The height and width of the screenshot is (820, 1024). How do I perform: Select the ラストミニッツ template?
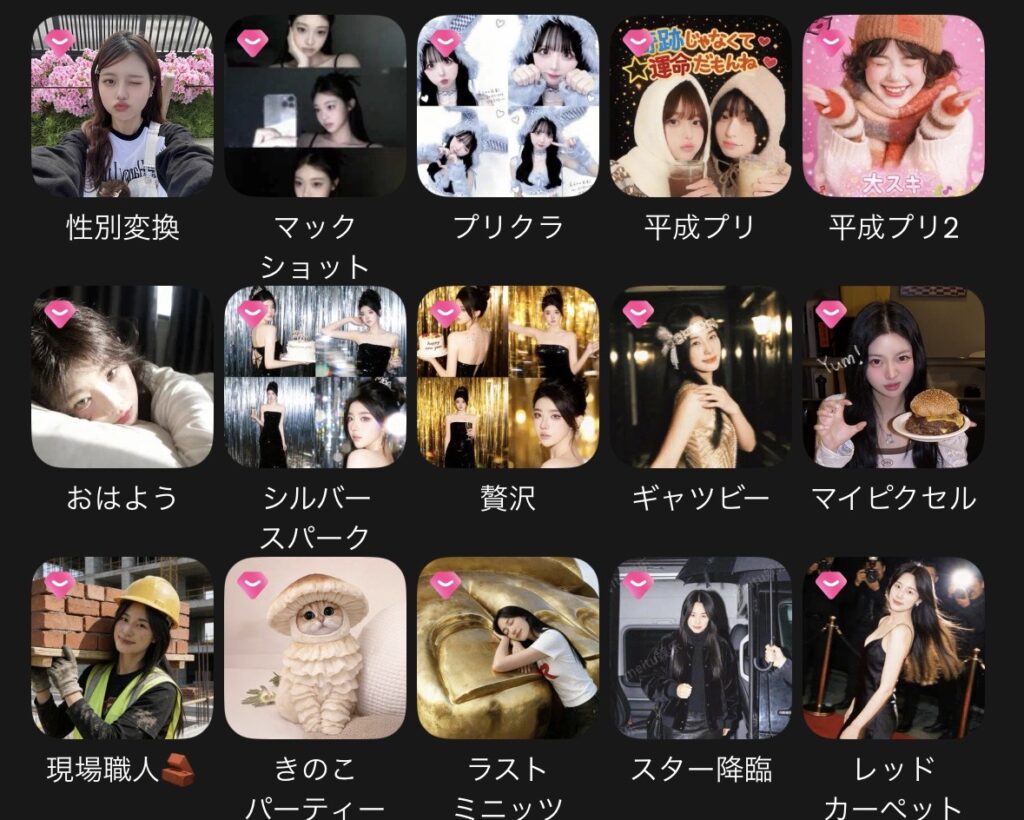(508, 648)
